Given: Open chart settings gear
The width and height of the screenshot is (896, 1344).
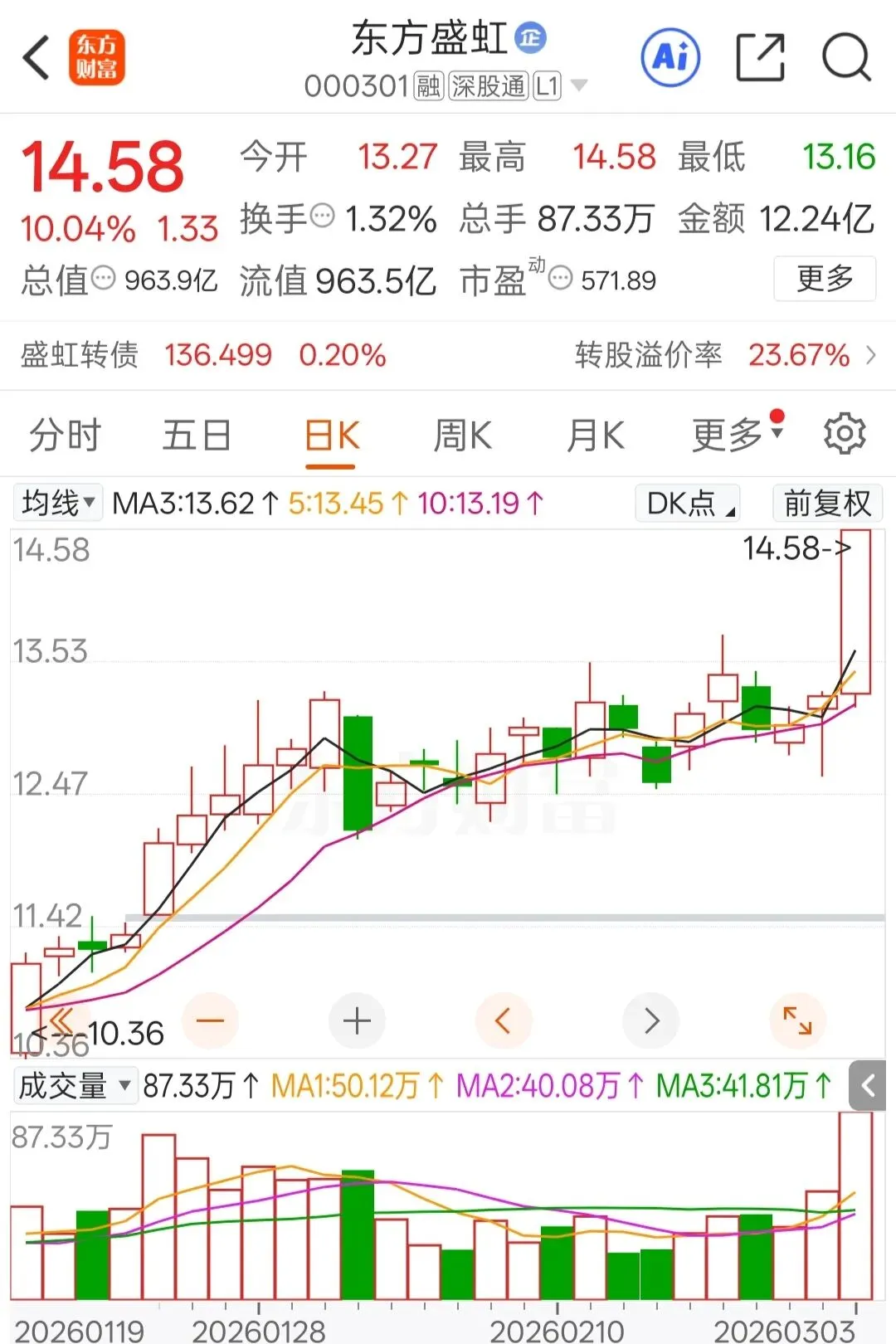Looking at the screenshot, I should pos(845,434).
